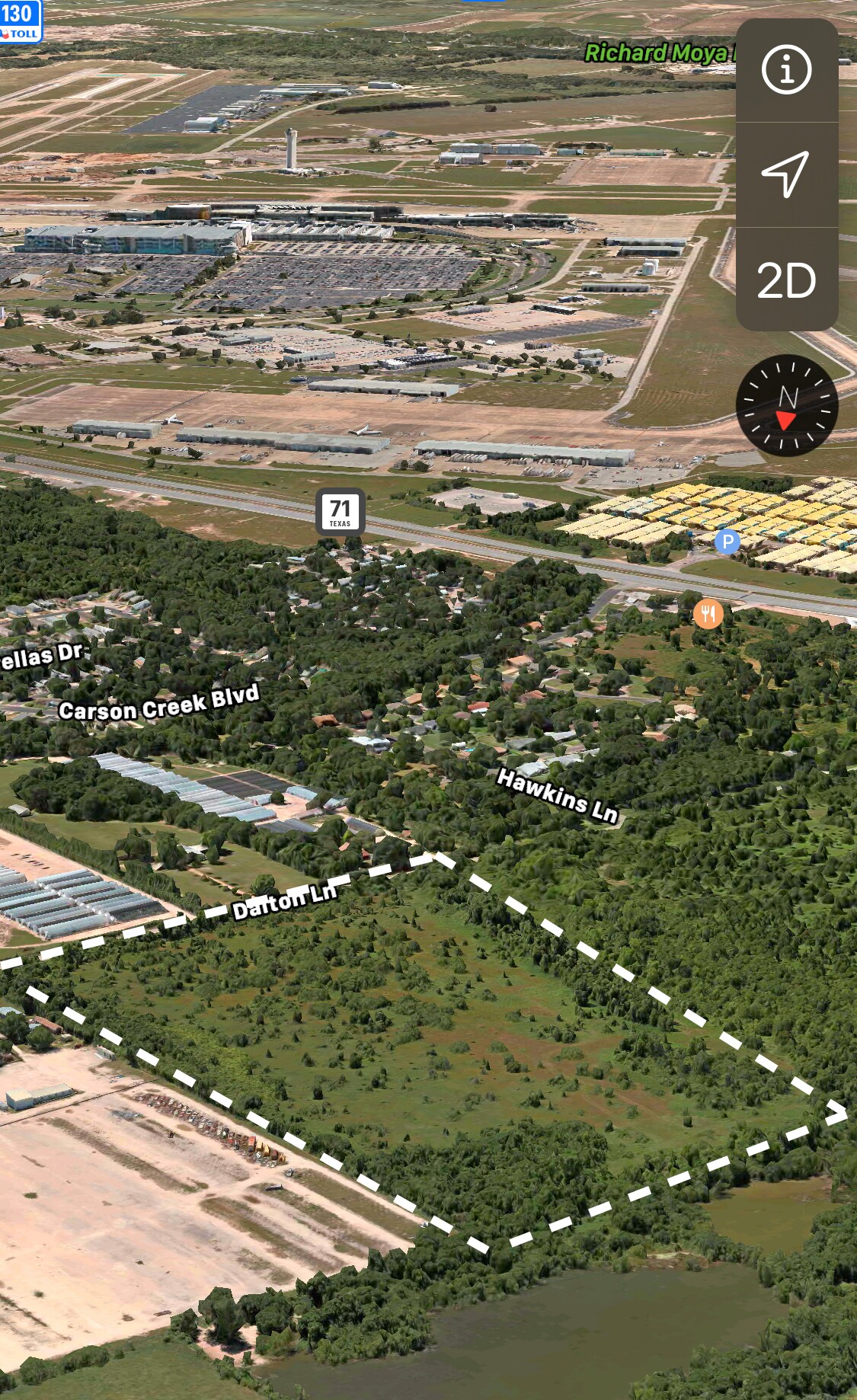Open the Carson Creek Blvd street label

[x=160, y=705]
